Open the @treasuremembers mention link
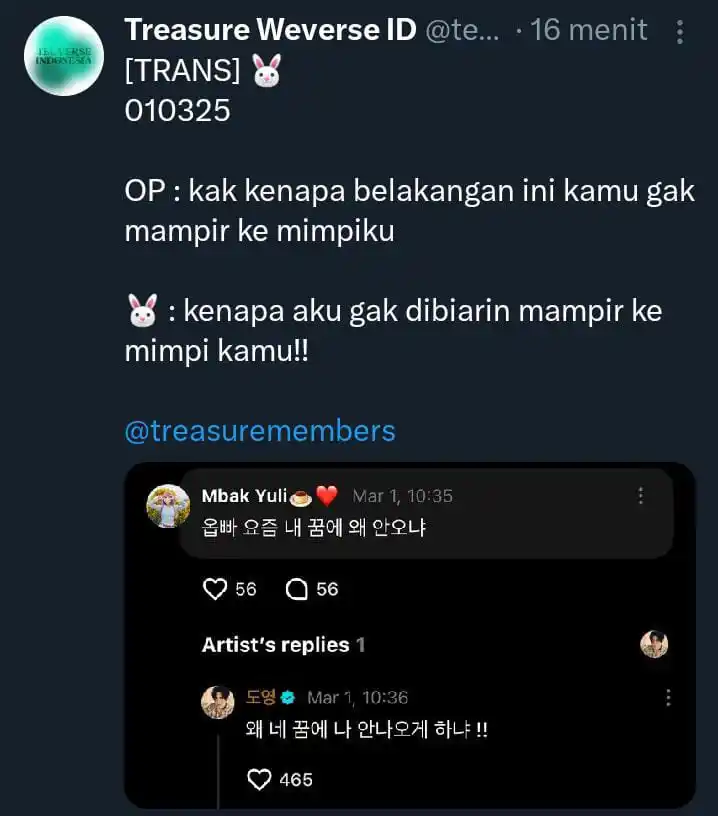Screen dimensions: 718x816 coord(260,431)
